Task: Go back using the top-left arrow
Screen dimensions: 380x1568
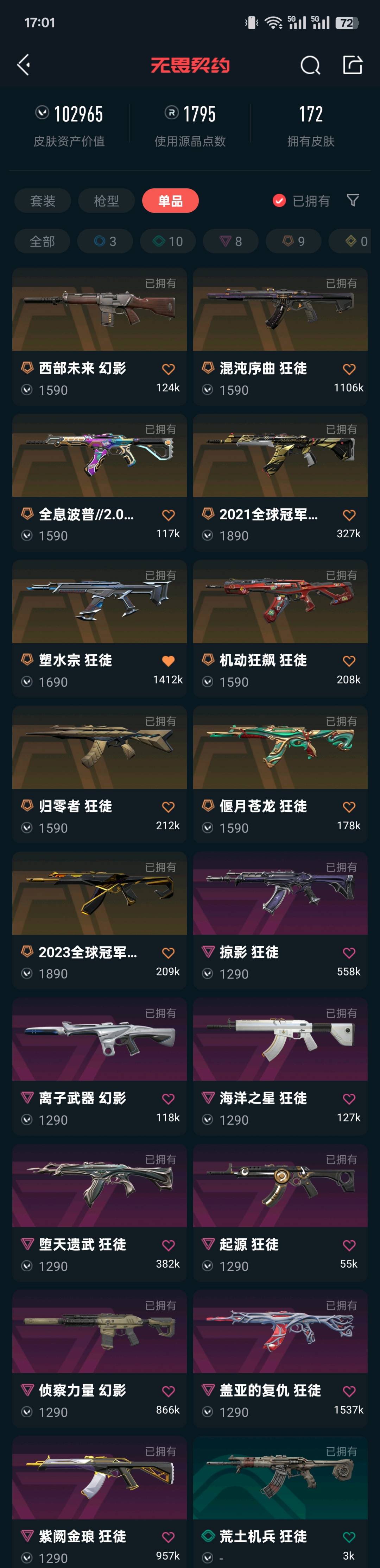Action: (24, 64)
